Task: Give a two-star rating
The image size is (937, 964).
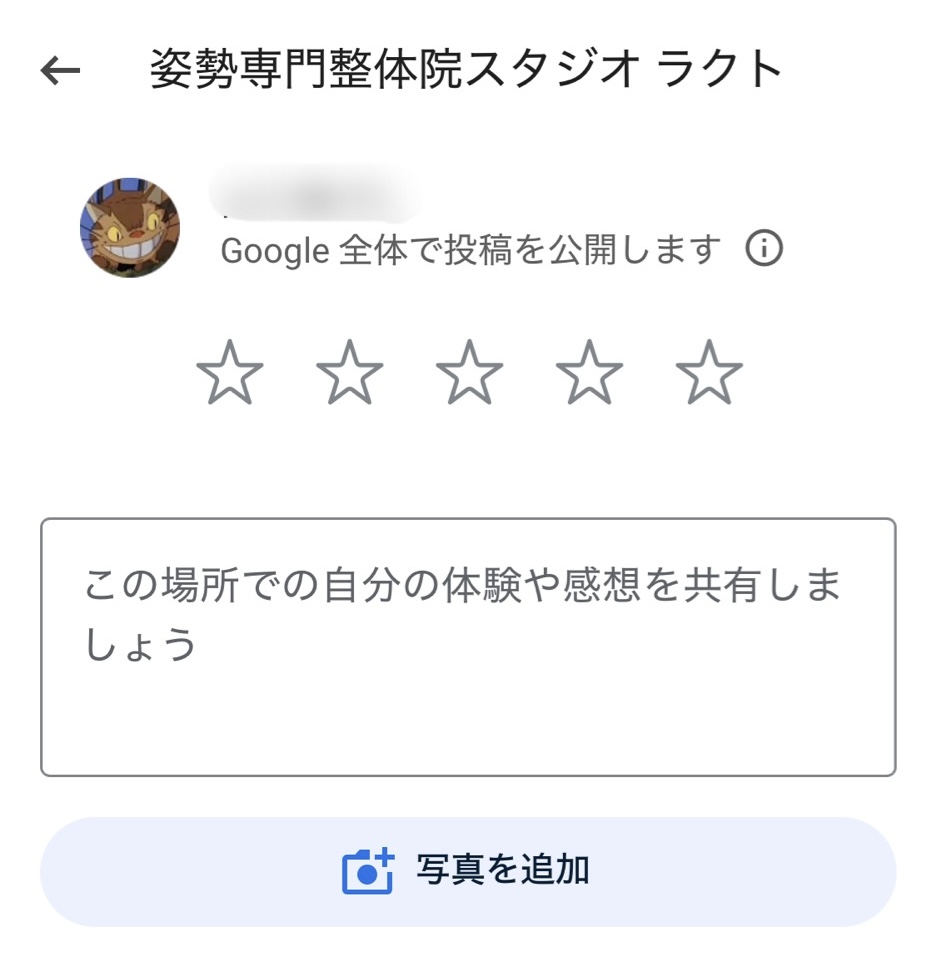Action: coord(350,373)
